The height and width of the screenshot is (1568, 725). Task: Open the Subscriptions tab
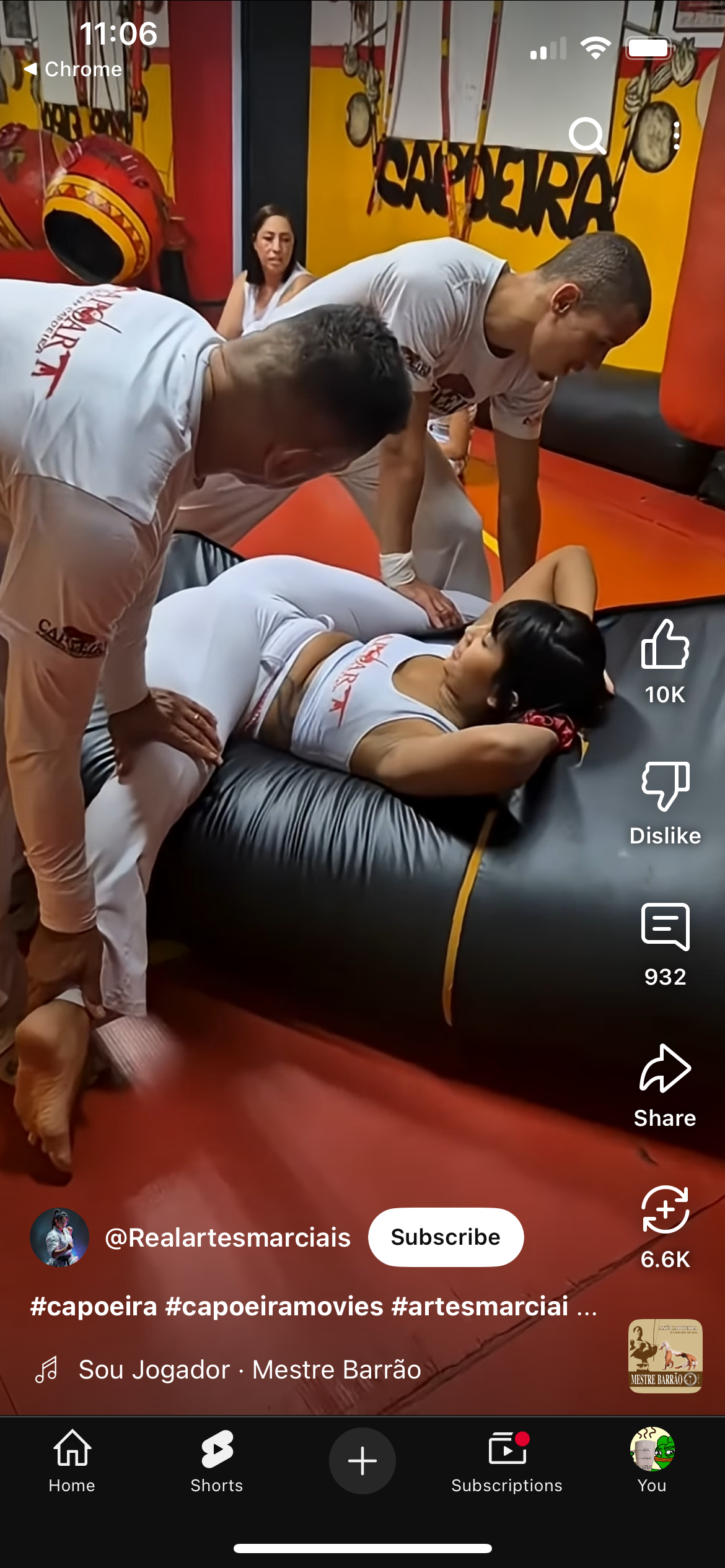point(507,1461)
